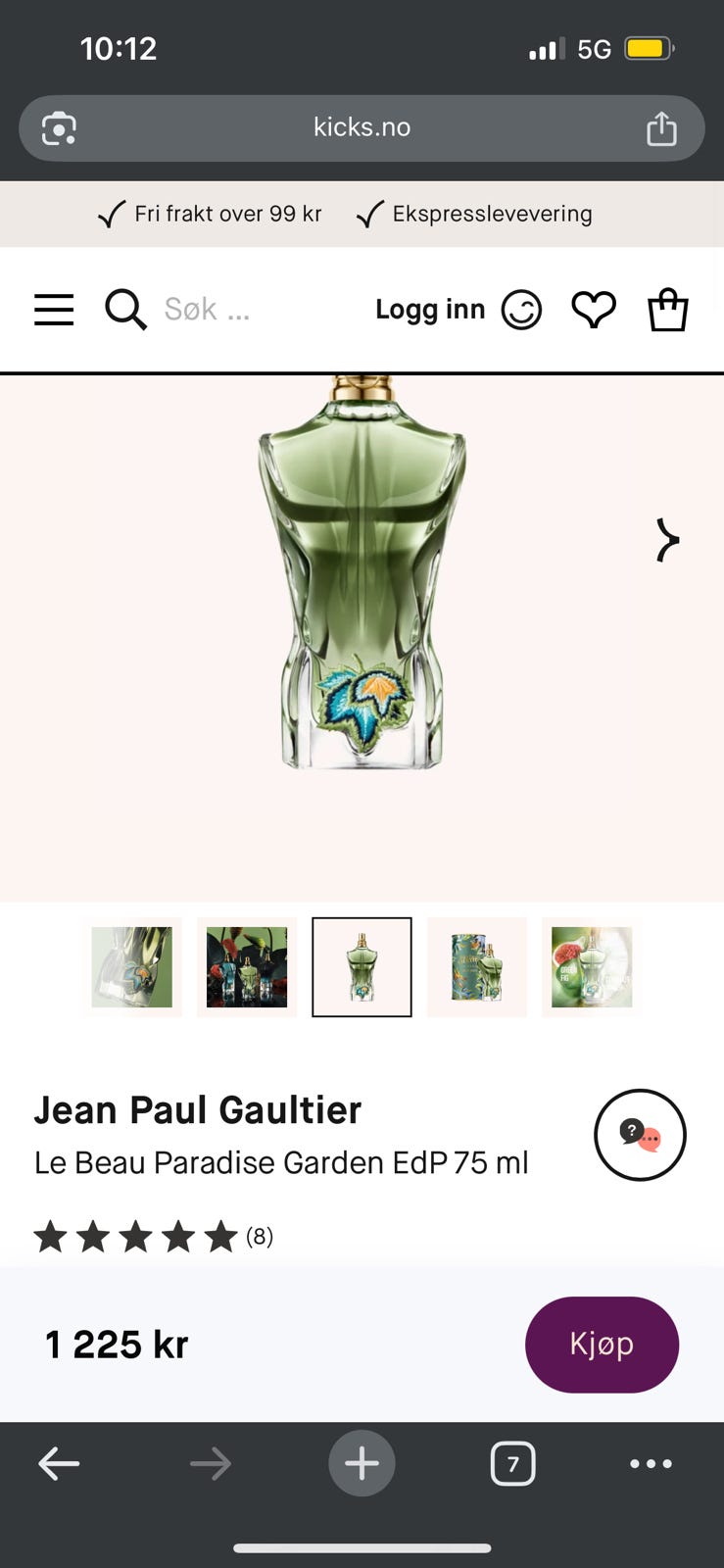
Task: Go back using the browser back arrow
Action: pos(59,1463)
